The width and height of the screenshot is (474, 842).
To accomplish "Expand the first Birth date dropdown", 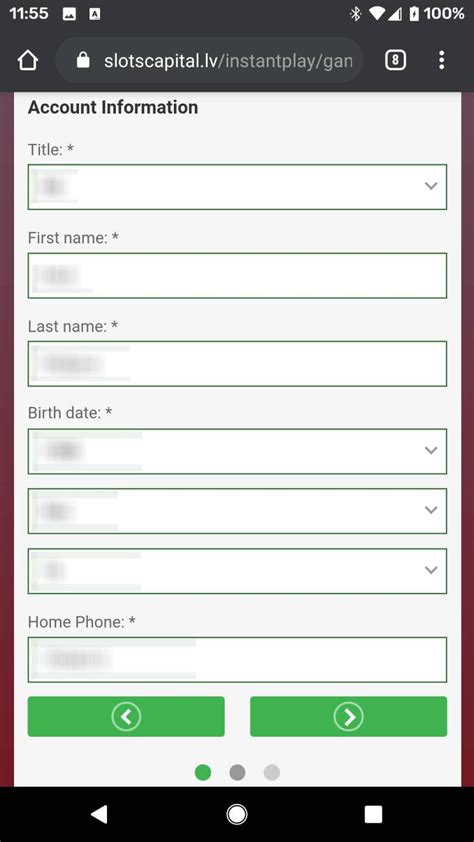I will coord(237,451).
